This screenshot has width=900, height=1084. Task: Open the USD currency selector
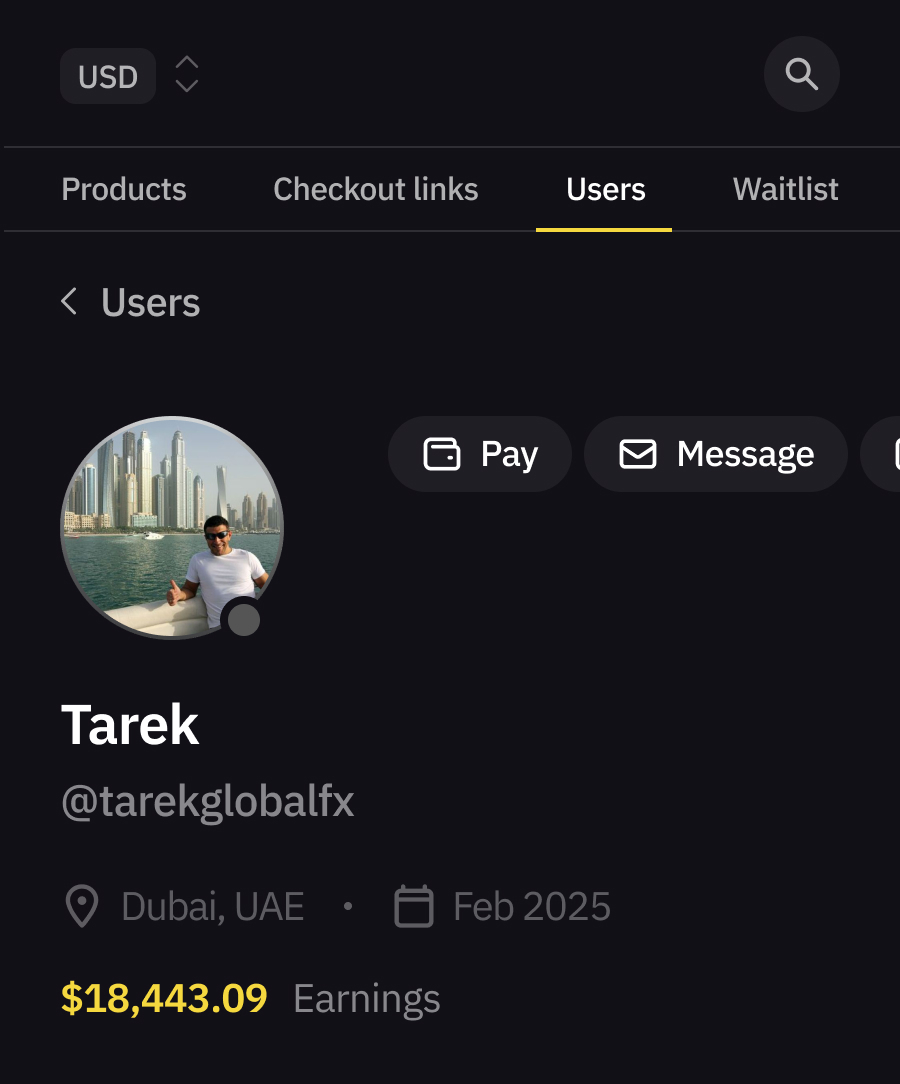[129, 76]
